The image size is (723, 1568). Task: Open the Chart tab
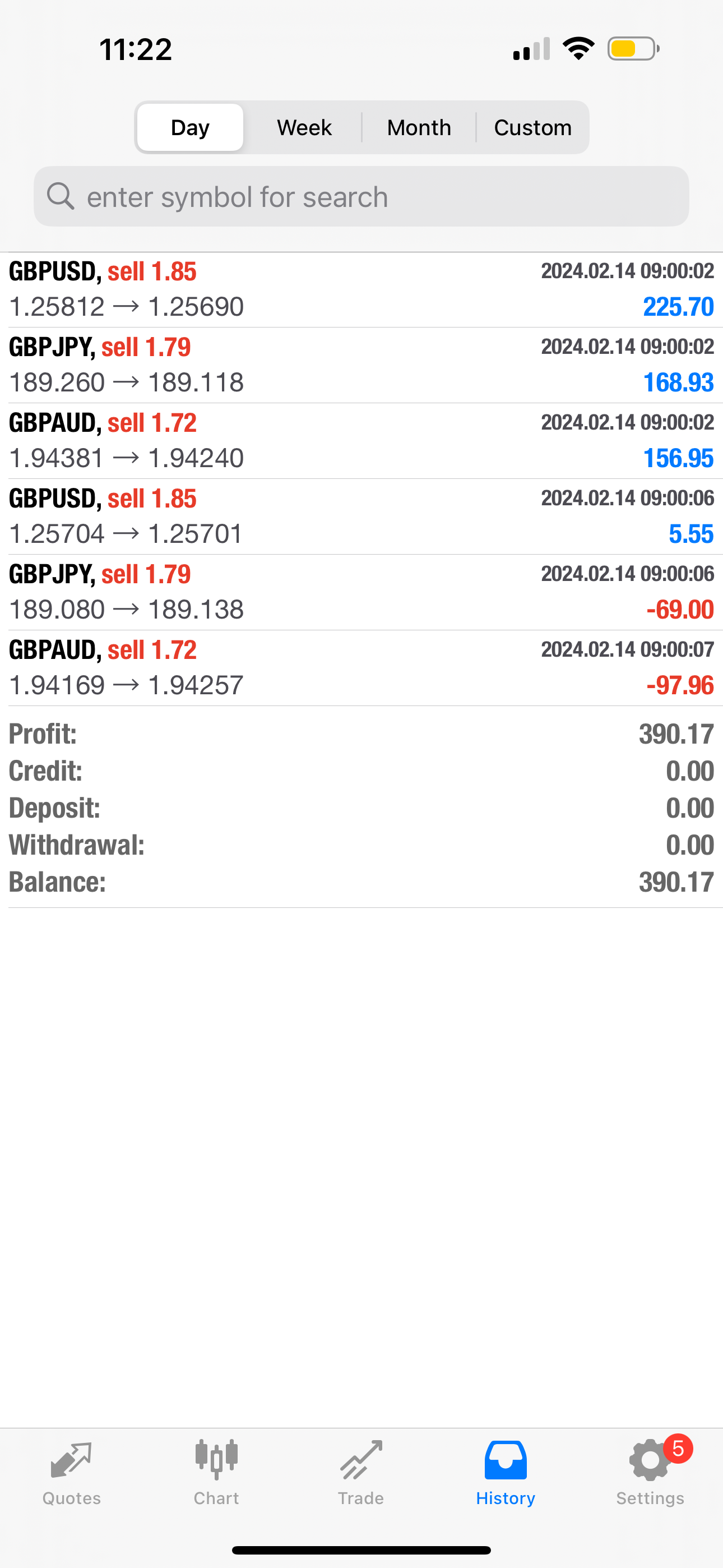(x=216, y=1472)
